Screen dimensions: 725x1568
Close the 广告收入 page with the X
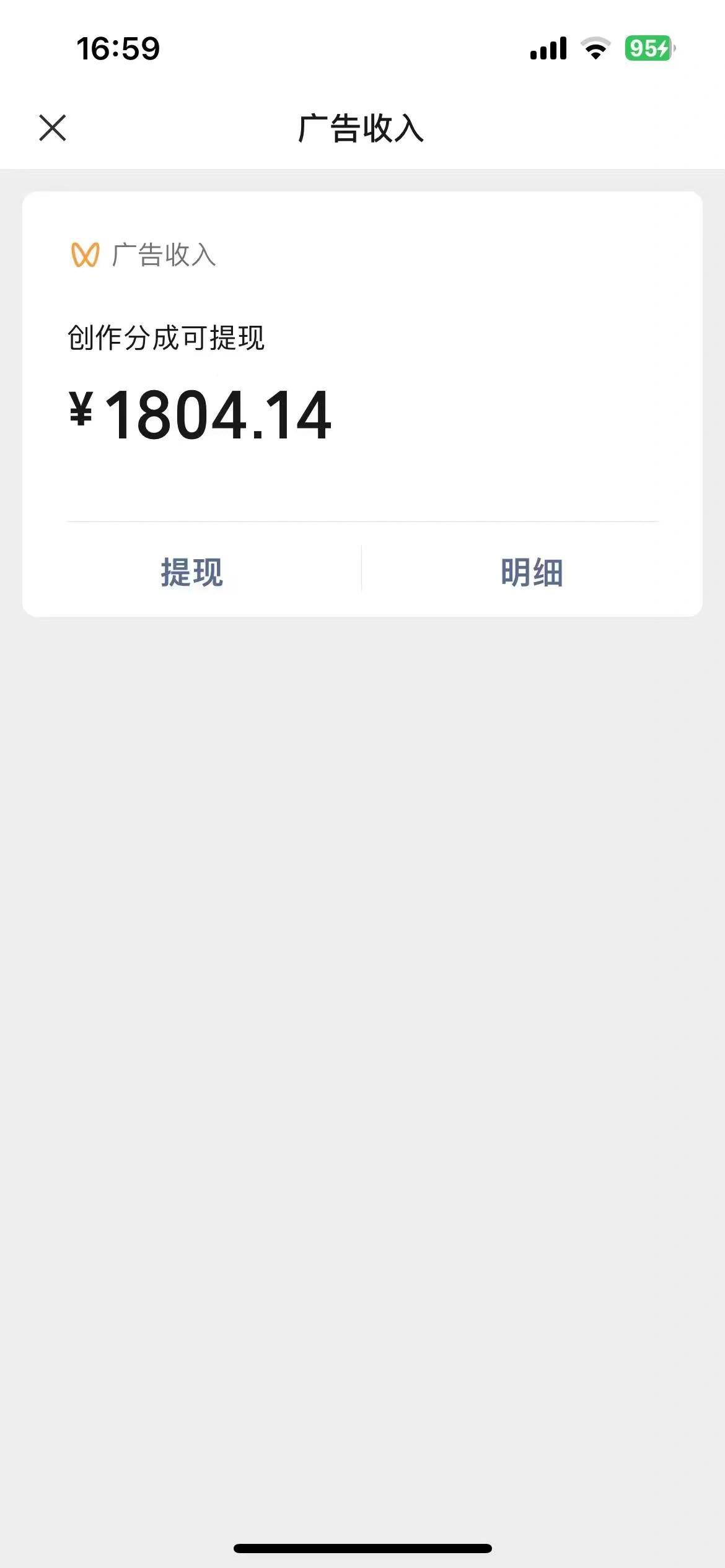click(x=53, y=128)
